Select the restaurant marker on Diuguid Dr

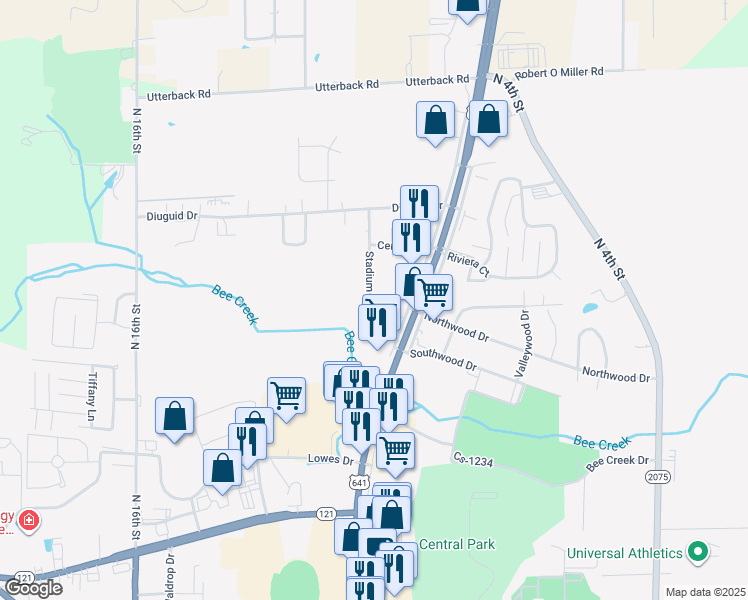click(x=419, y=203)
